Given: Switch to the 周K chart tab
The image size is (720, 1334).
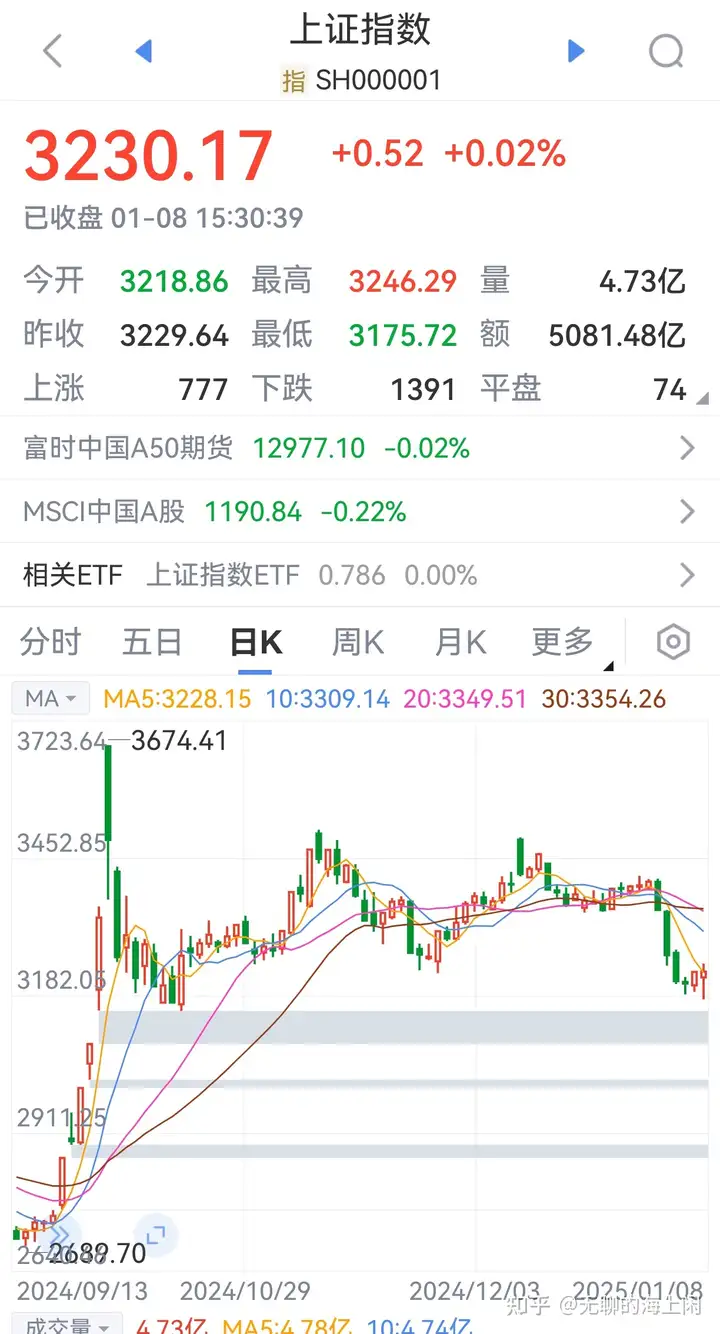Looking at the screenshot, I should tap(358, 642).
